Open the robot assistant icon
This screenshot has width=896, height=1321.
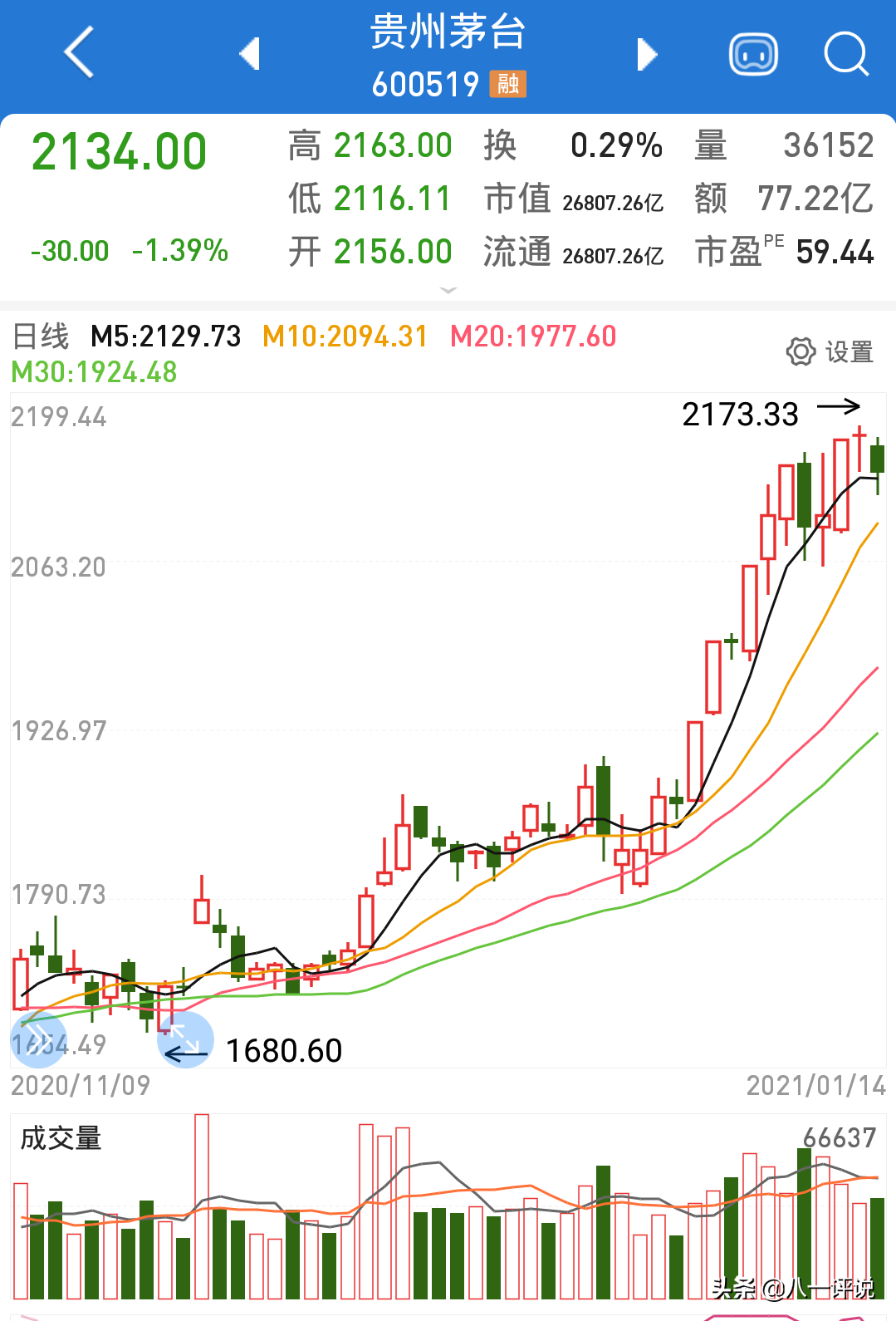point(752,55)
